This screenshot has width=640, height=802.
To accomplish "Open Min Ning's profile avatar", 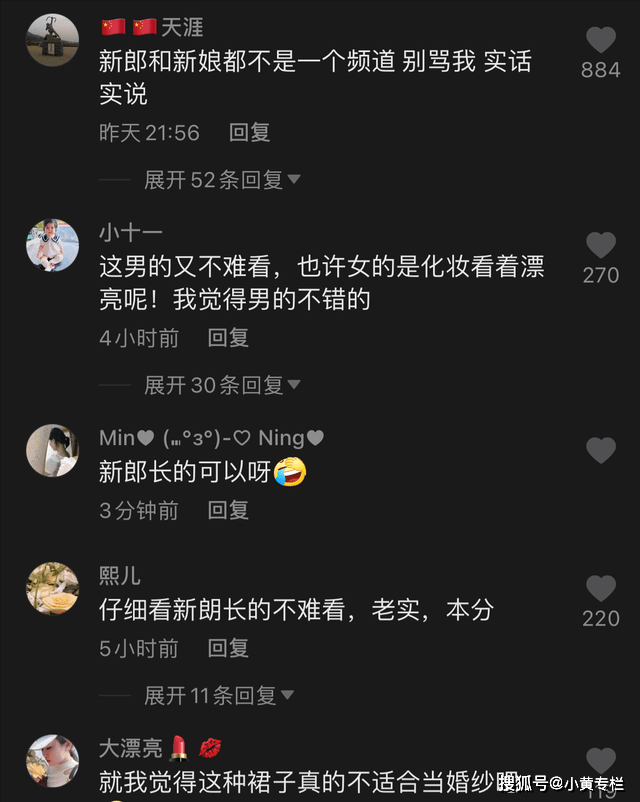I will click(52, 450).
